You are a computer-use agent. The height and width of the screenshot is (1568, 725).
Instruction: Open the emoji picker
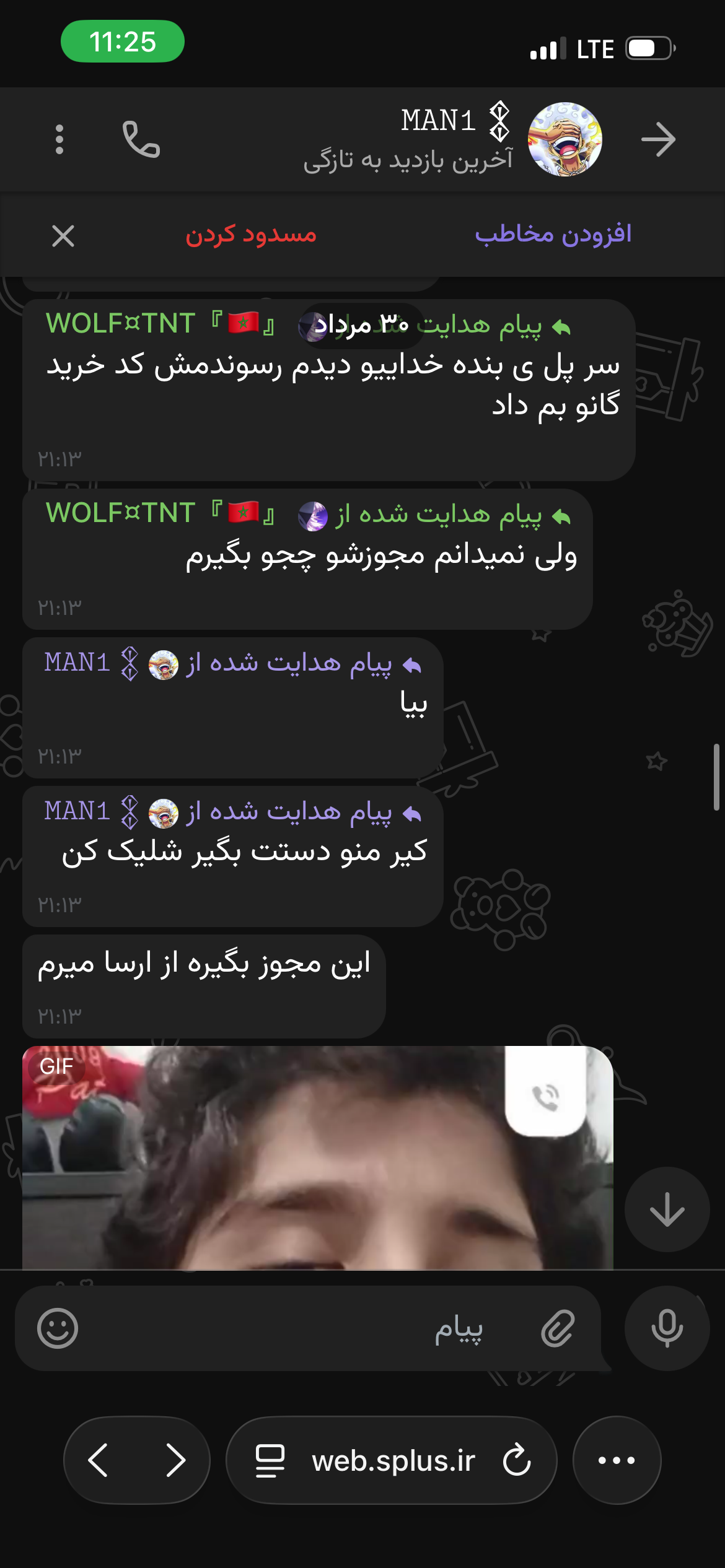(58, 1328)
